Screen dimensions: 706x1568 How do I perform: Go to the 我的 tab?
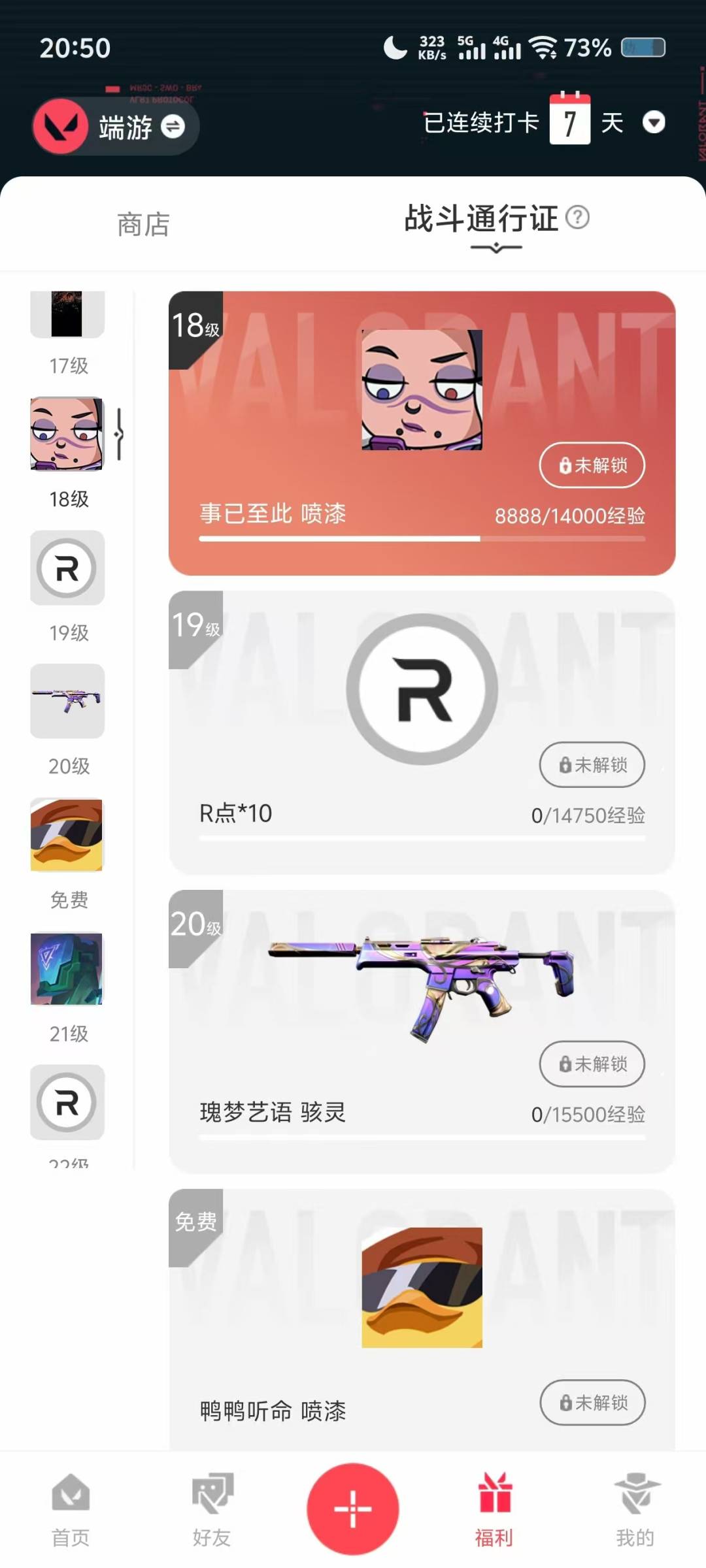pyautogui.click(x=635, y=1509)
